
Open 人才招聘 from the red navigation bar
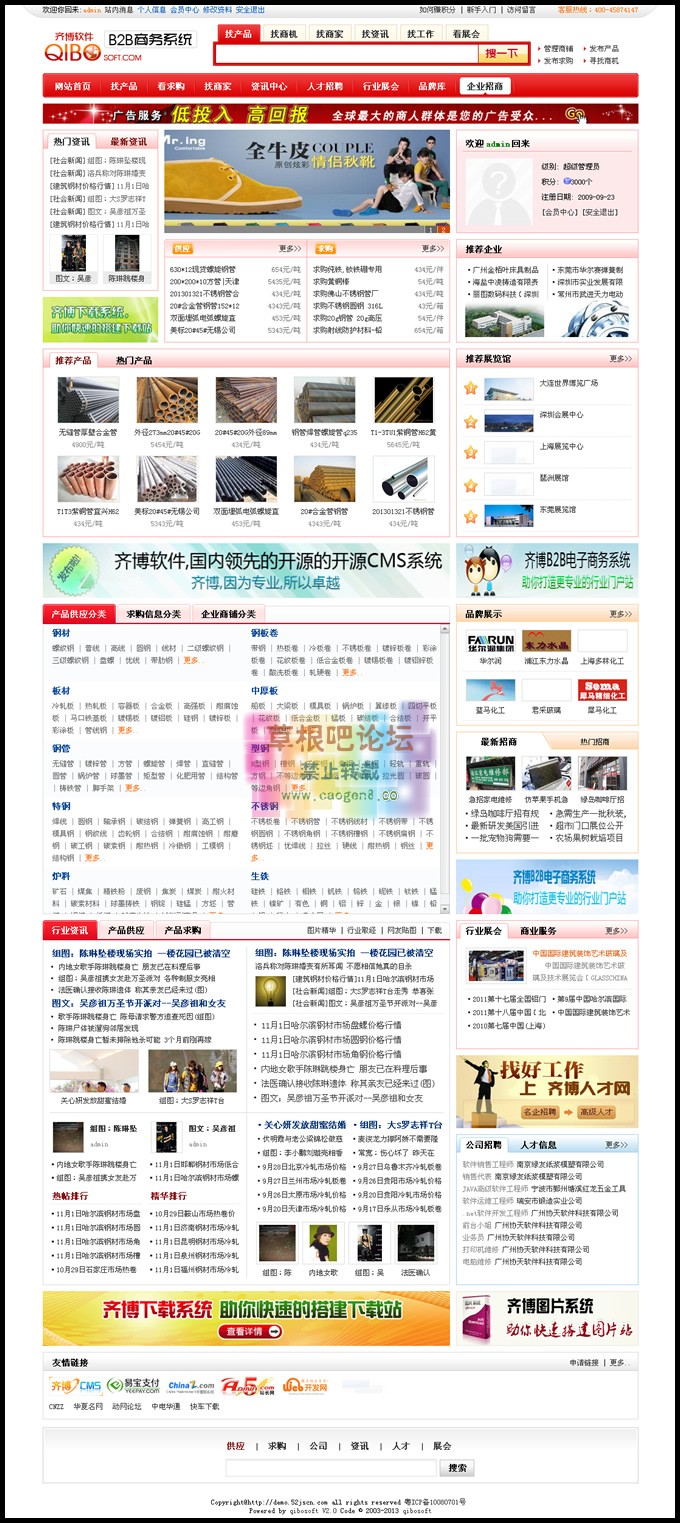coord(324,86)
